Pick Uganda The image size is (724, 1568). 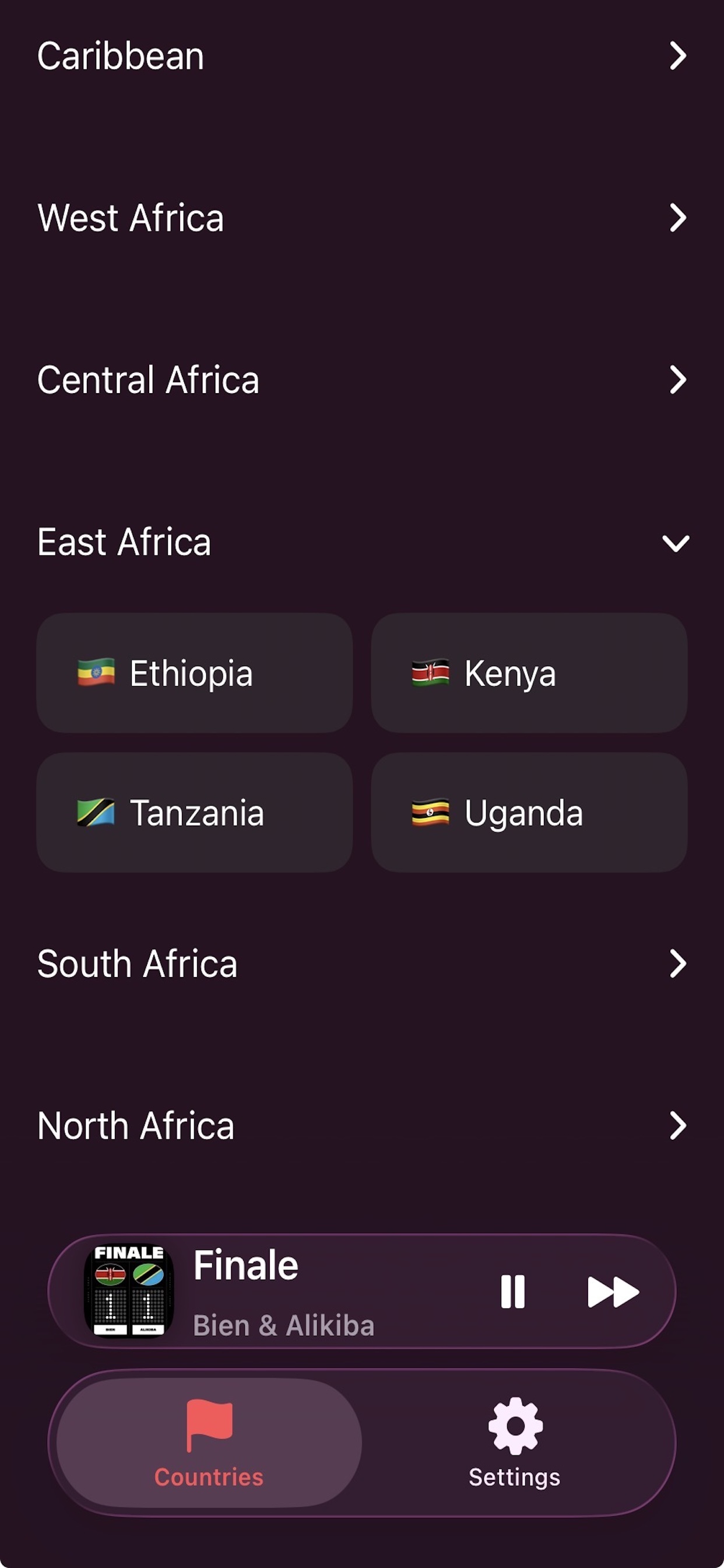tap(529, 813)
